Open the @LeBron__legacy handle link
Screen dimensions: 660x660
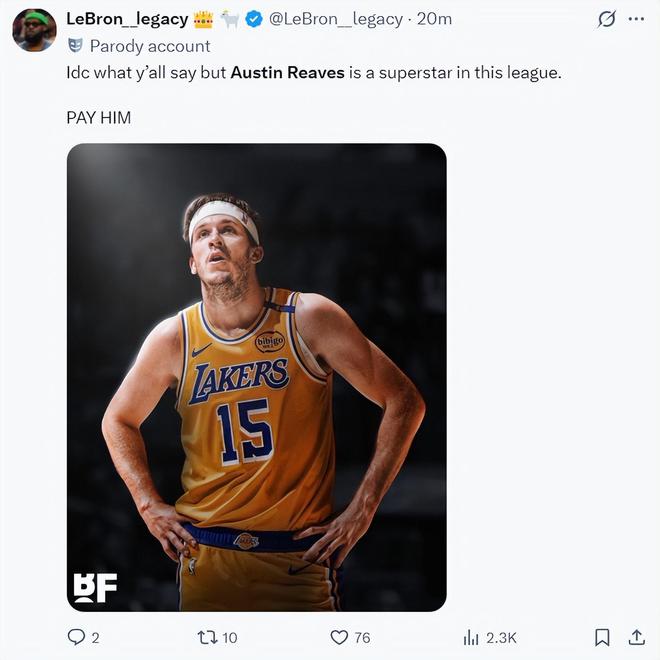coord(336,19)
